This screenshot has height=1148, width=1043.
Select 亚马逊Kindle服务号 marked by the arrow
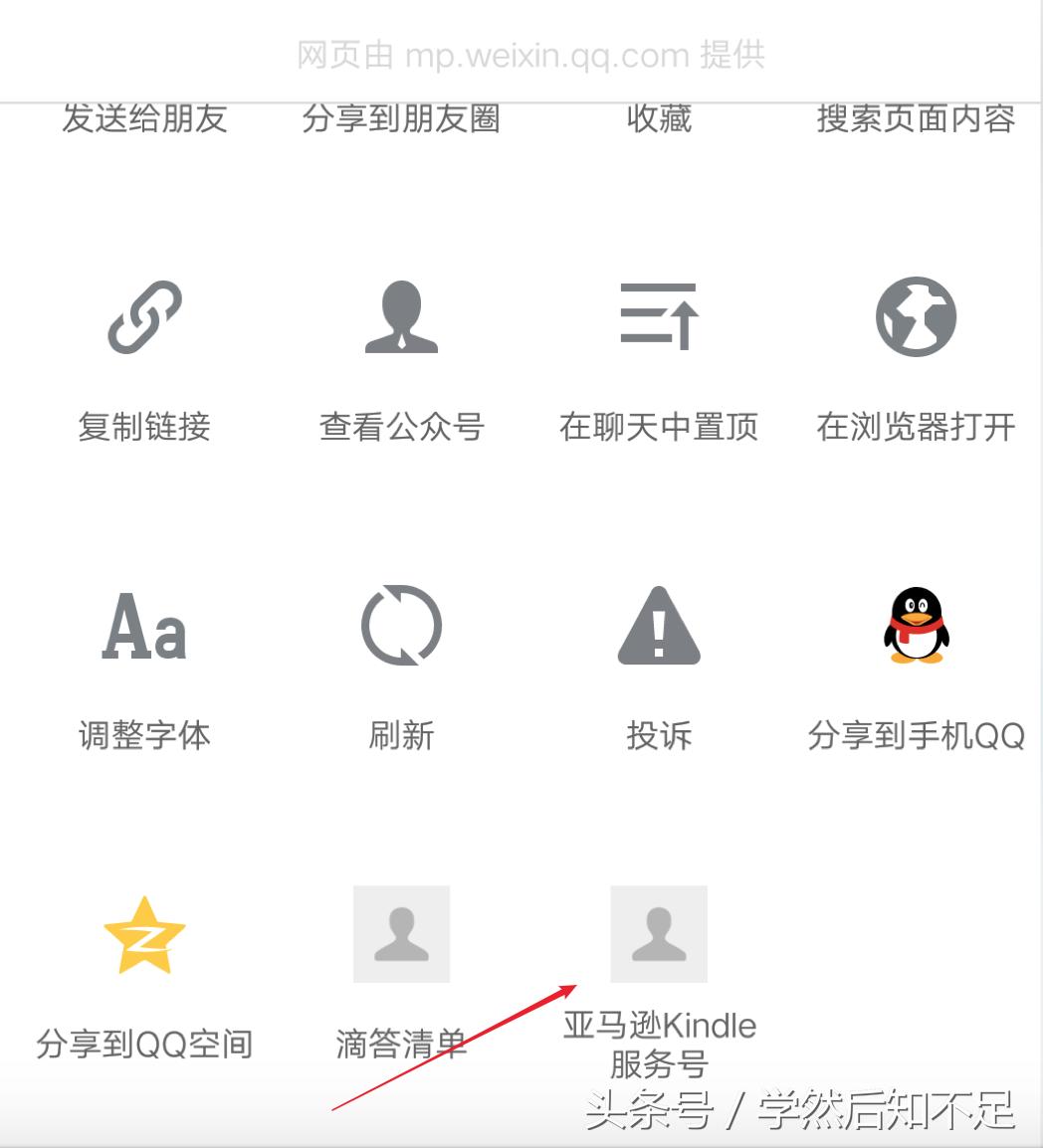[658, 933]
